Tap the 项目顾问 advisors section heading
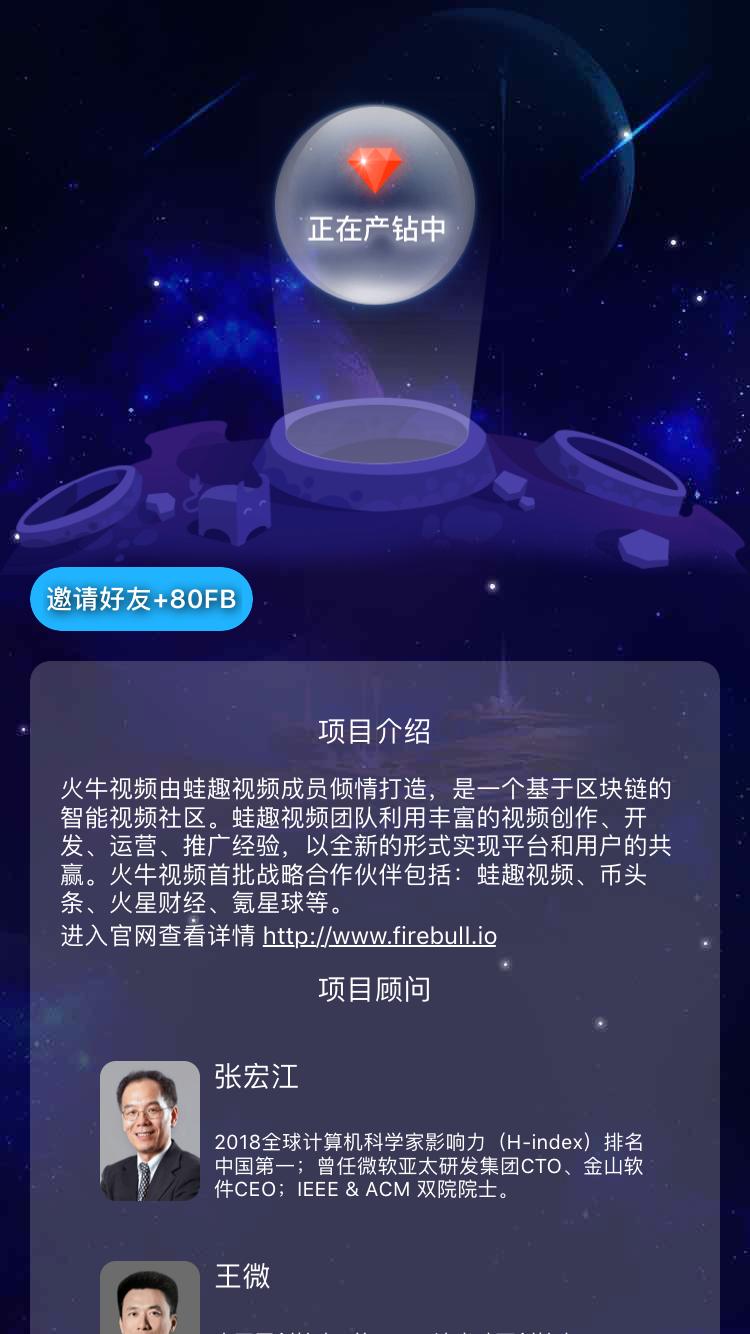The image size is (750, 1334). (x=374, y=989)
